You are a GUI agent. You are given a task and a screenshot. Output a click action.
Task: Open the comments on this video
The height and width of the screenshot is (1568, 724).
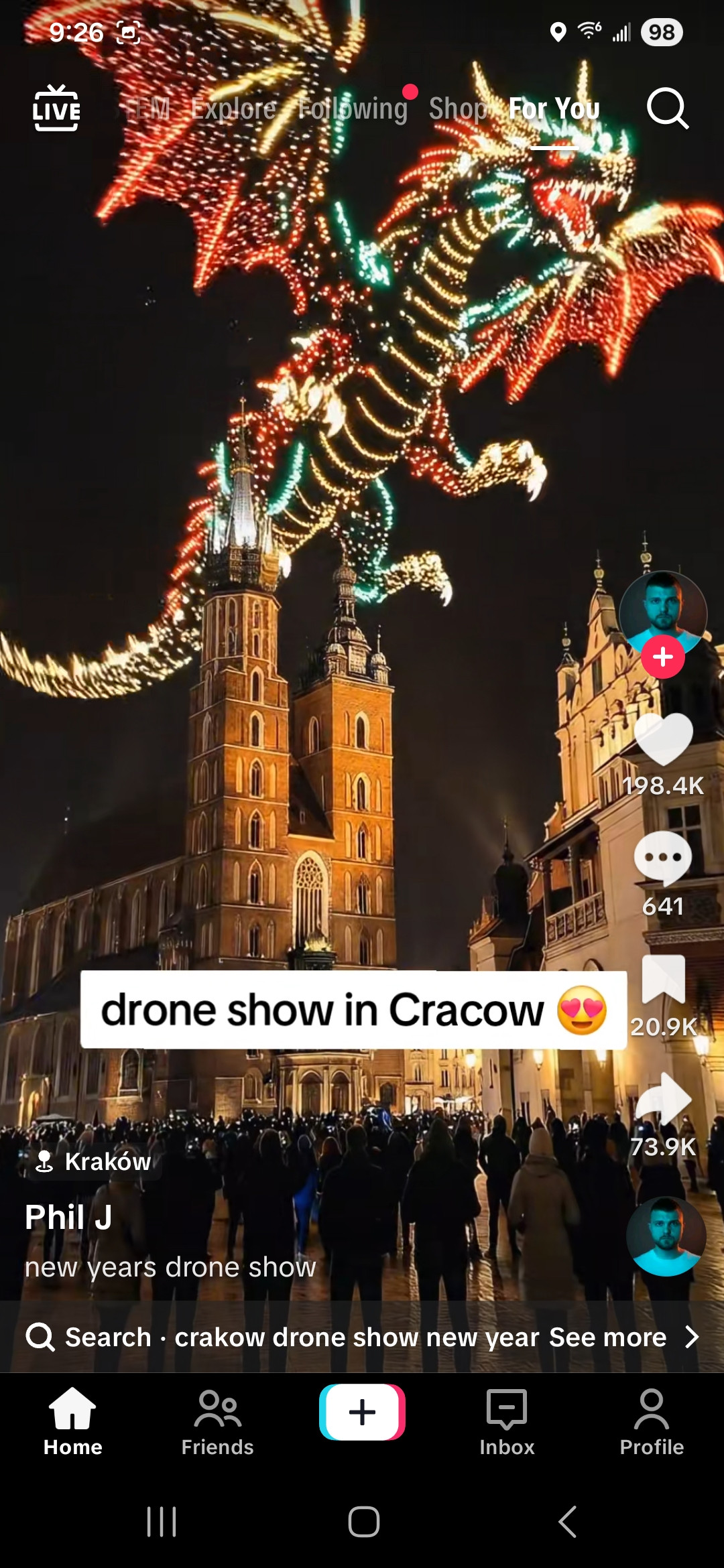click(x=663, y=859)
